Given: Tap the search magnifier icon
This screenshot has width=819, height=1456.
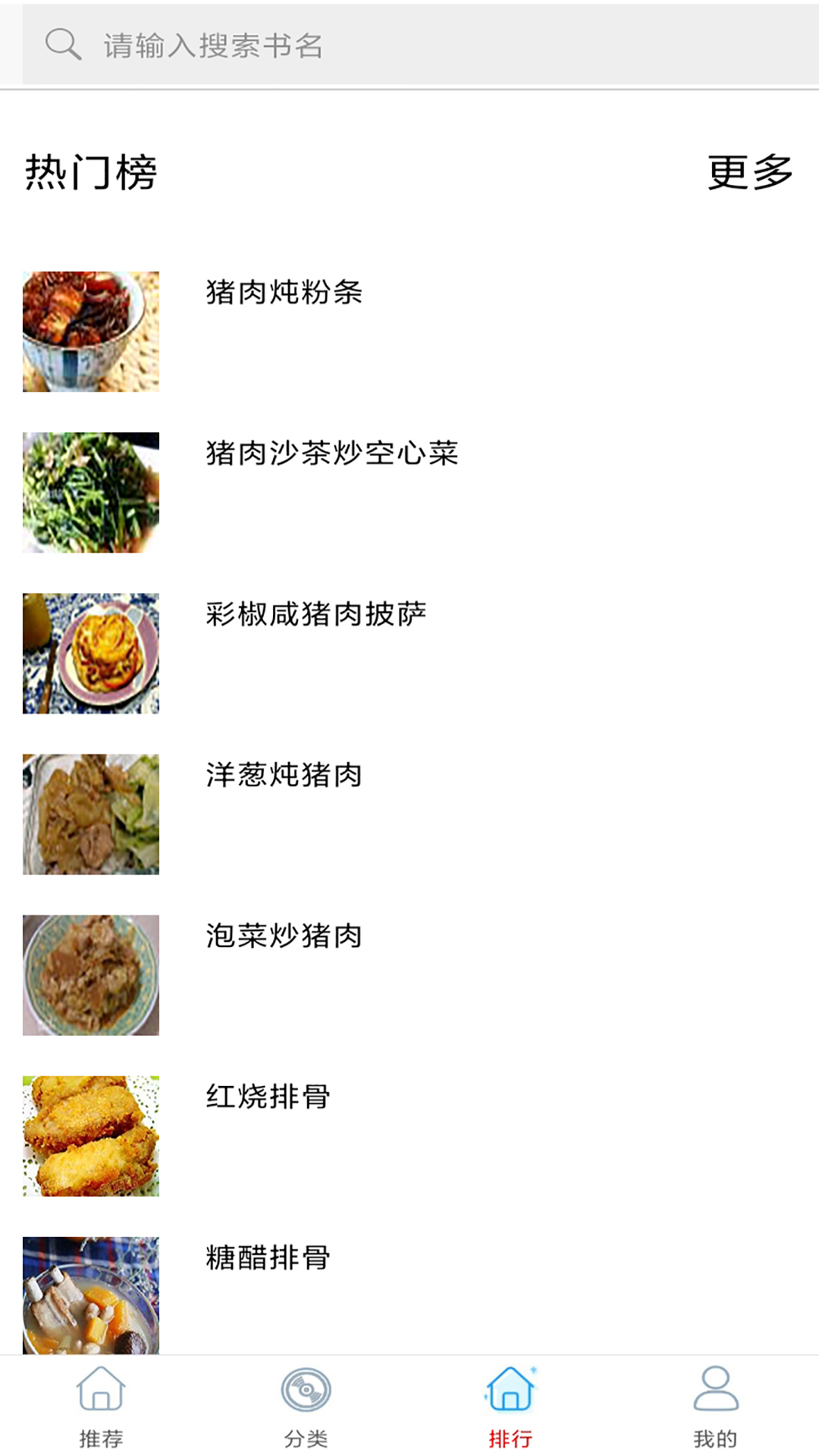Looking at the screenshot, I should click(63, 45).
